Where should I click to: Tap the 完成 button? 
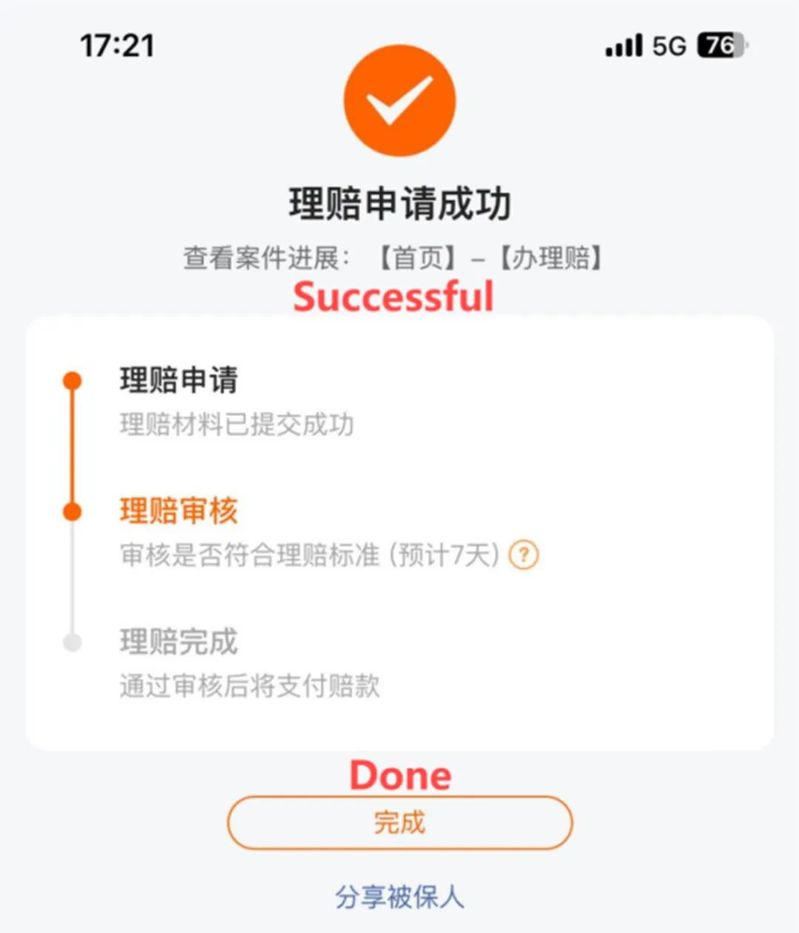point(399,823)
